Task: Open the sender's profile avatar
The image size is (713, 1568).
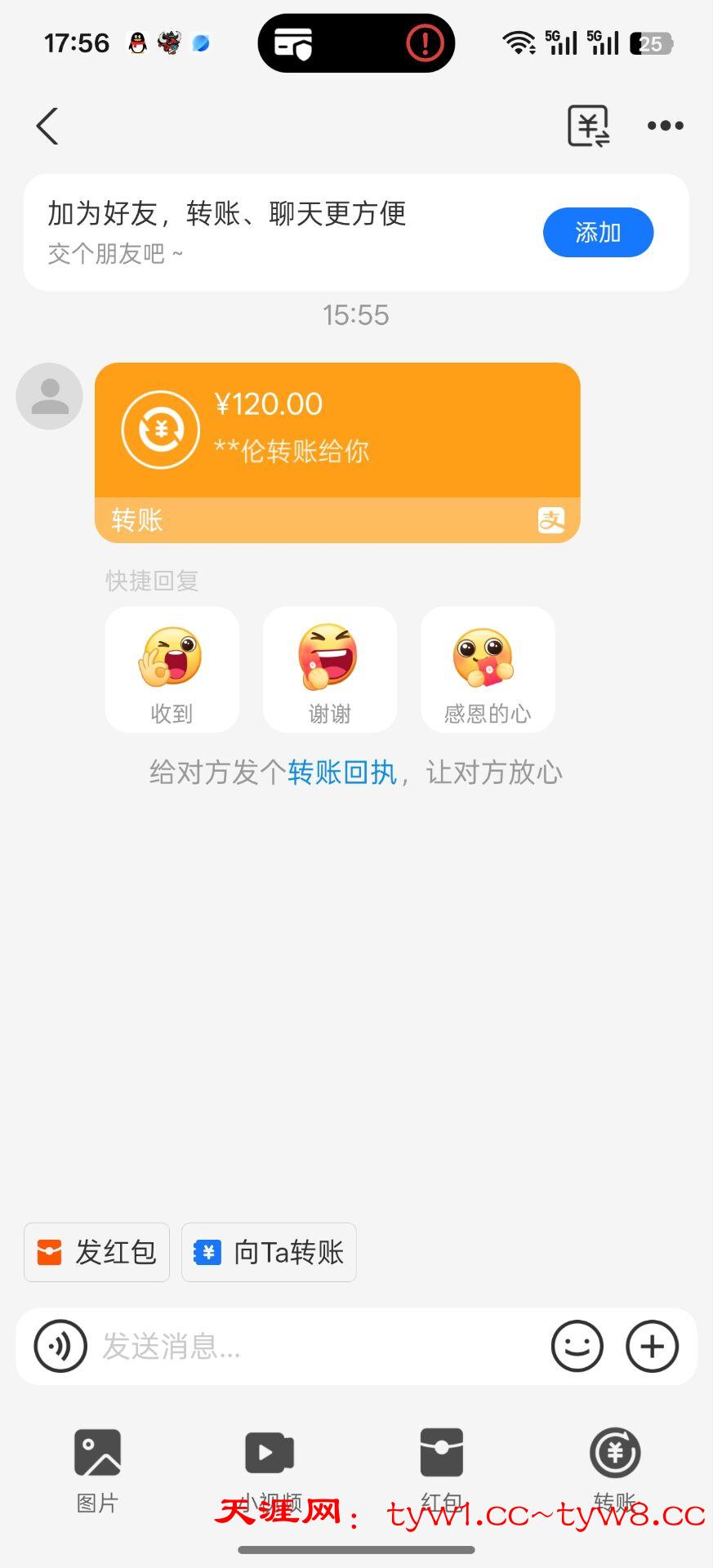Action: [50, 396]
